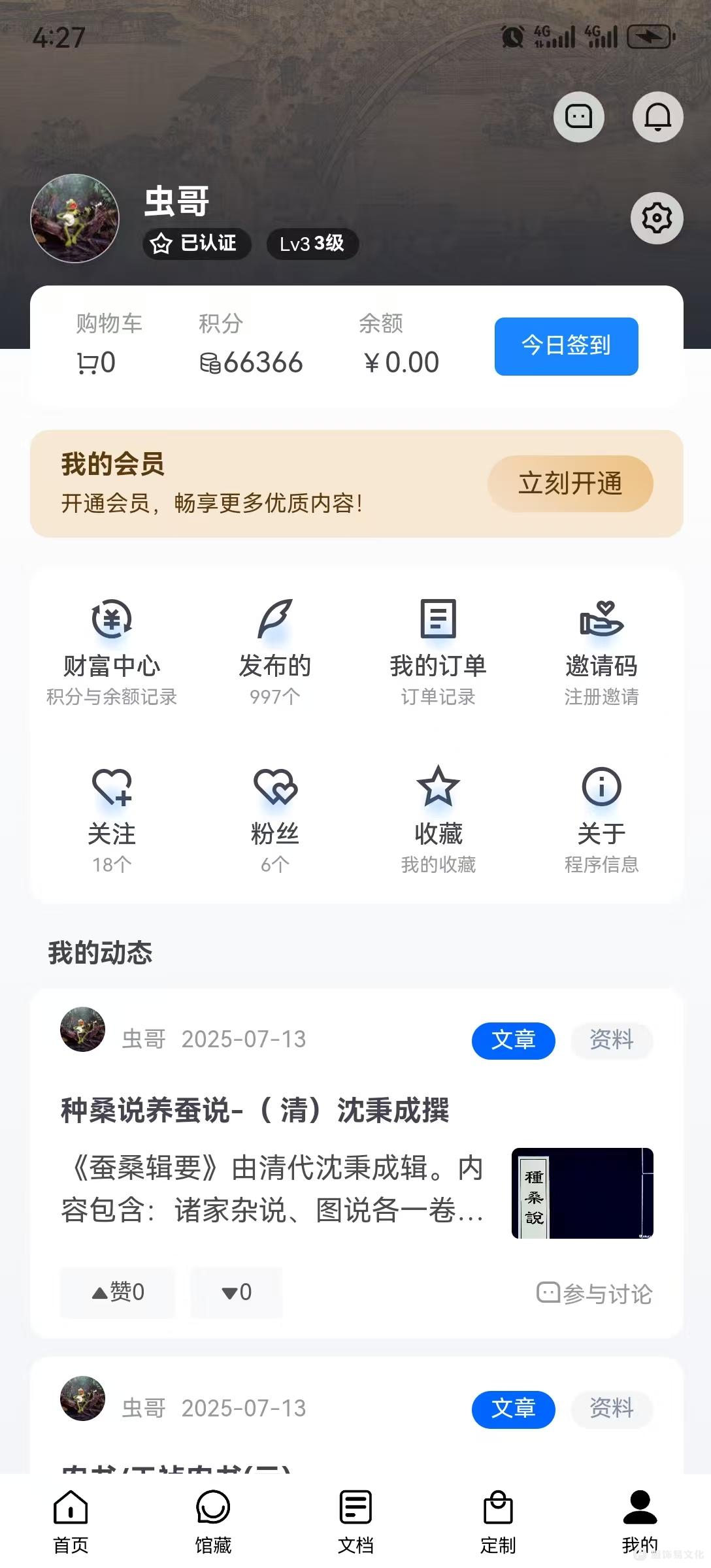Tap 立刻开通 to activate membership
This screenshot has width=711, height=1568.
(x=570, y=483)
